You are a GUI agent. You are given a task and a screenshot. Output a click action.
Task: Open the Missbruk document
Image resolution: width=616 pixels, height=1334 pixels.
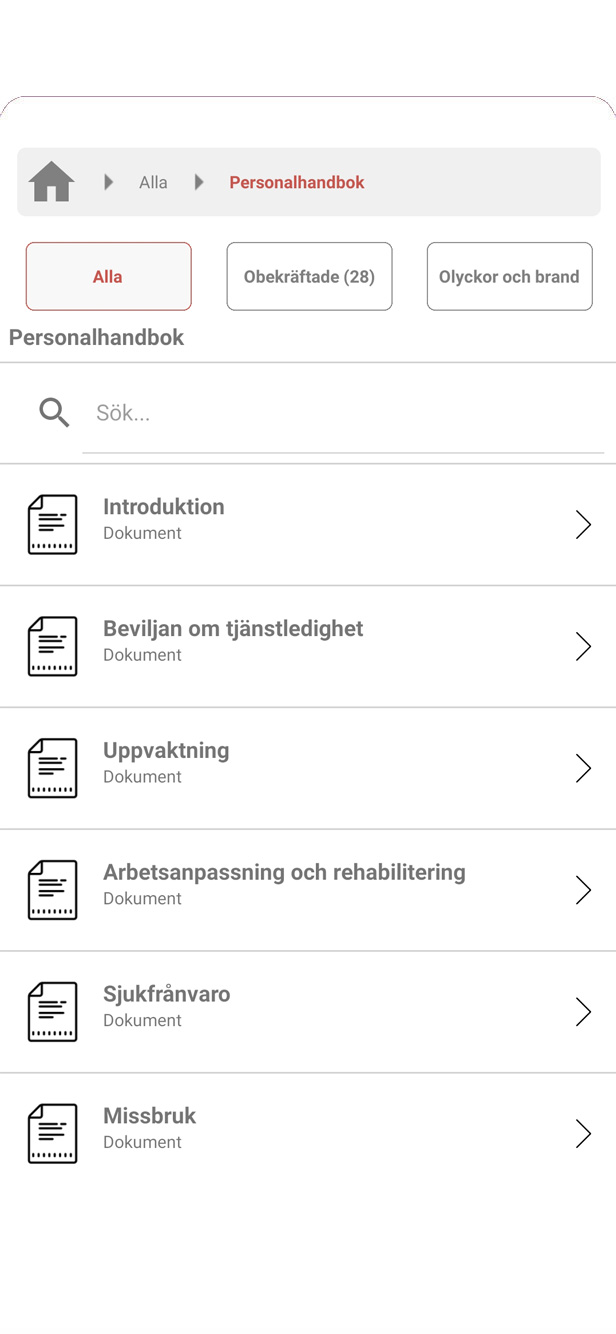pyautogui.click(x=308, y=1135)
